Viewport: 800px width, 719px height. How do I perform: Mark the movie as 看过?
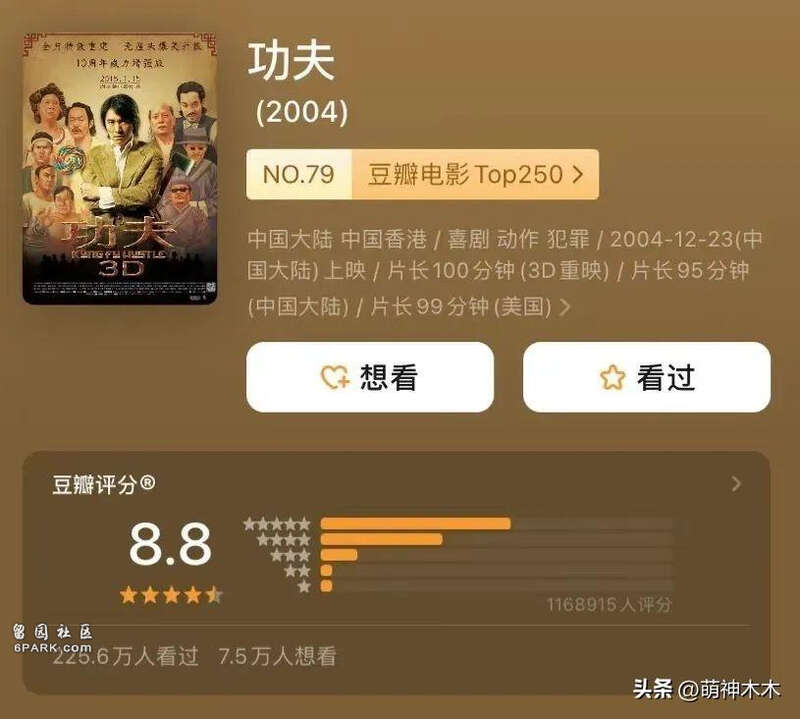click(x=646, y=377)
